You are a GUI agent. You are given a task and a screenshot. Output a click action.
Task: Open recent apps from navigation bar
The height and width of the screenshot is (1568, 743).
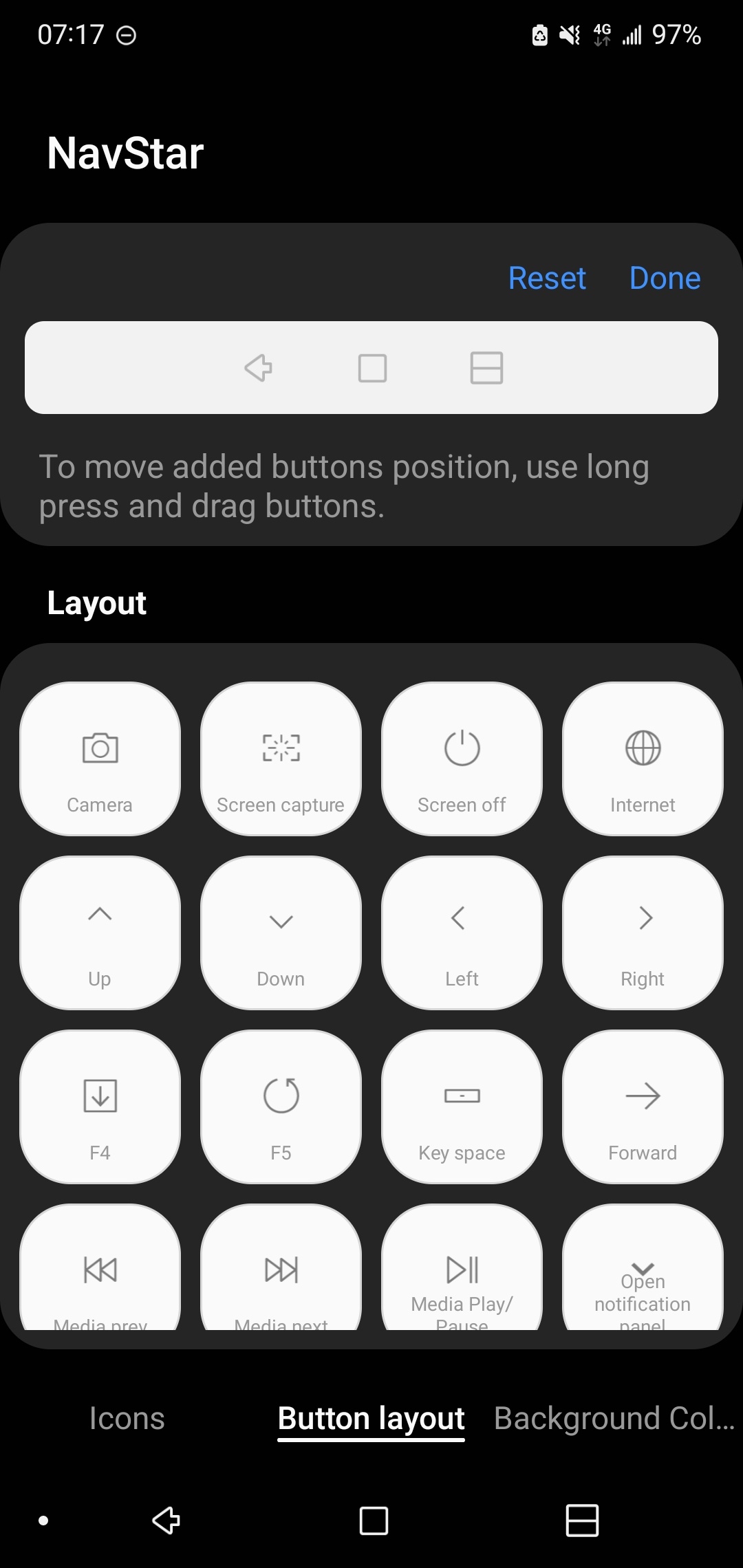(x=582, y=1521)
